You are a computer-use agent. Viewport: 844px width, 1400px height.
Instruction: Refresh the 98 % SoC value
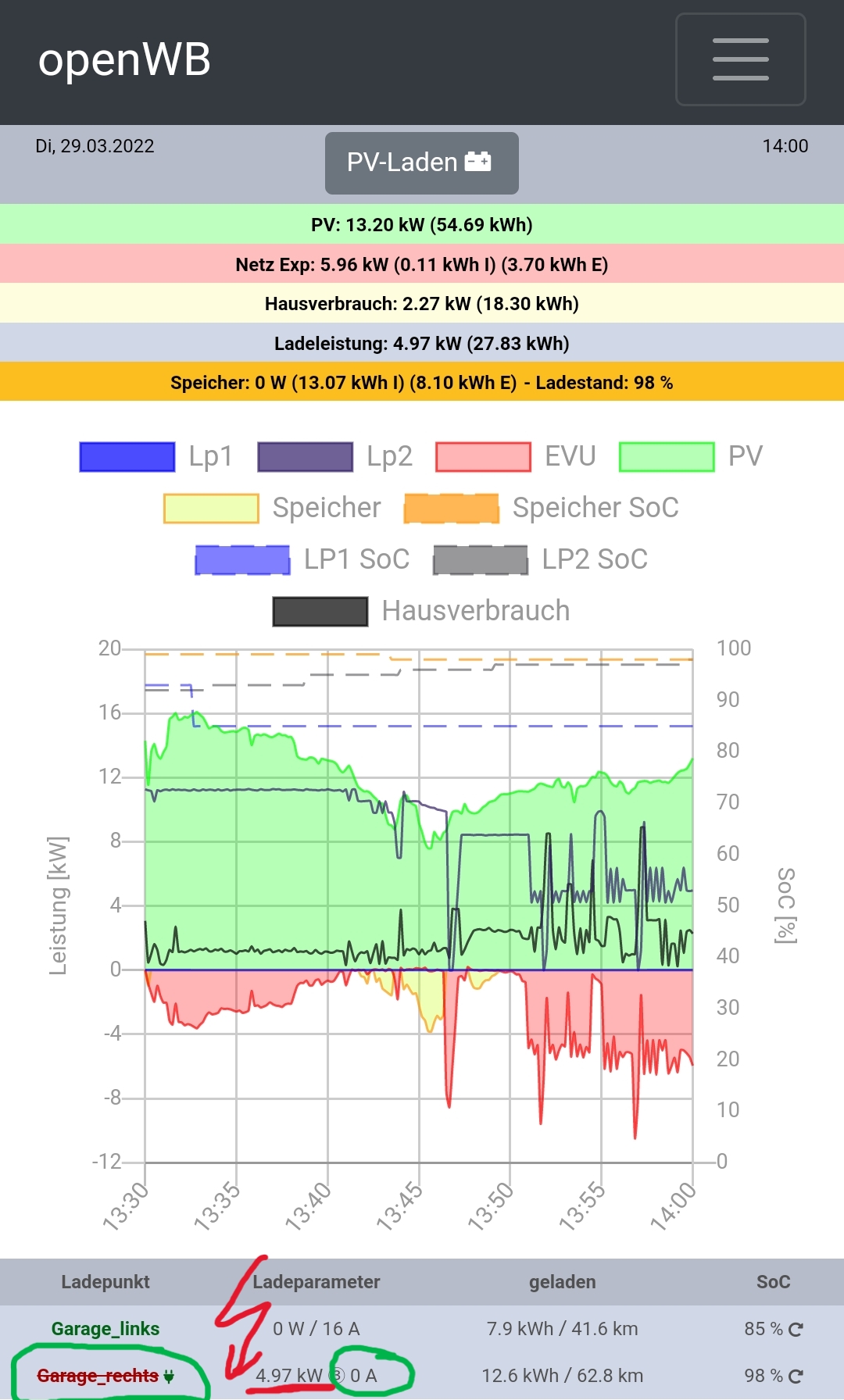pyautogui.click(x=796, y=1377)
